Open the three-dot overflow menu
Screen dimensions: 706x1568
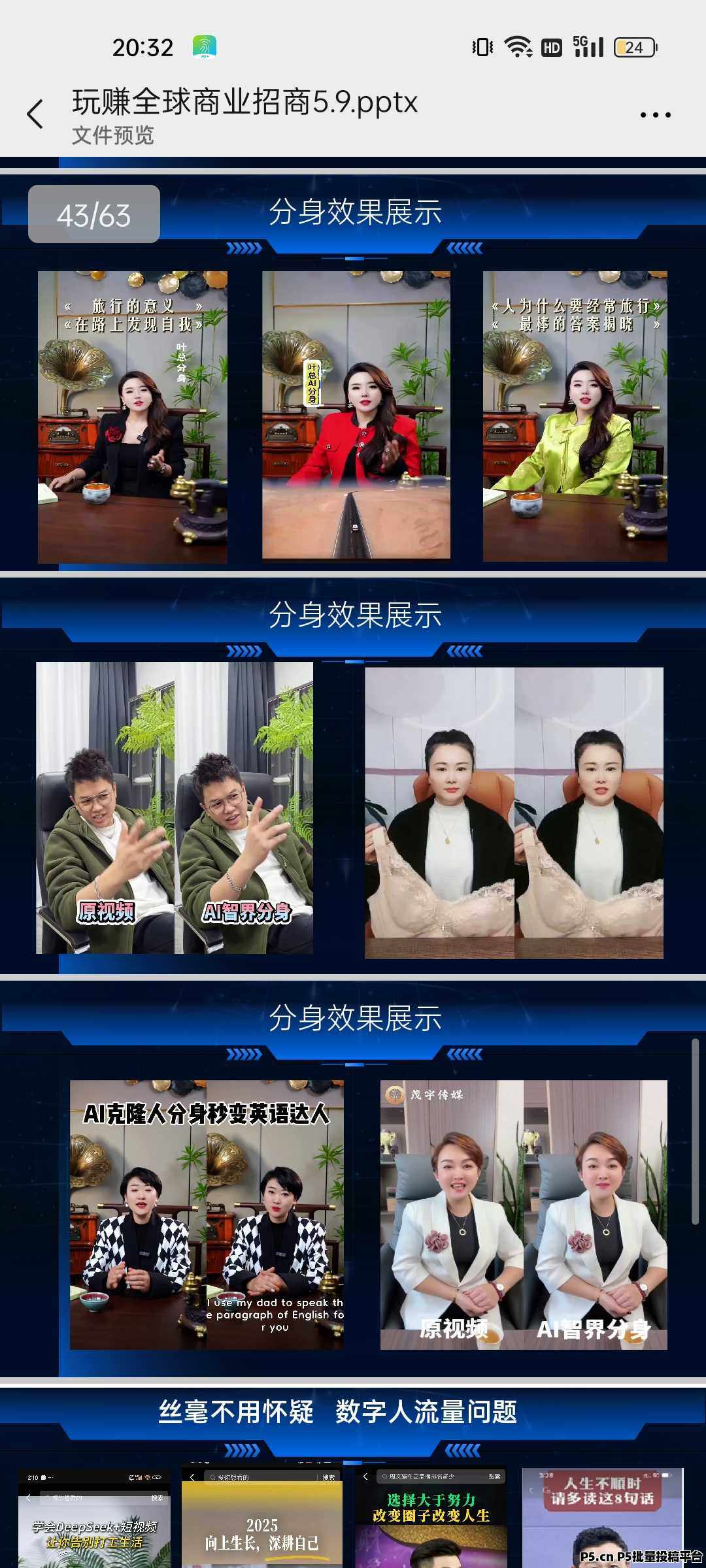(x=655, y=115)
